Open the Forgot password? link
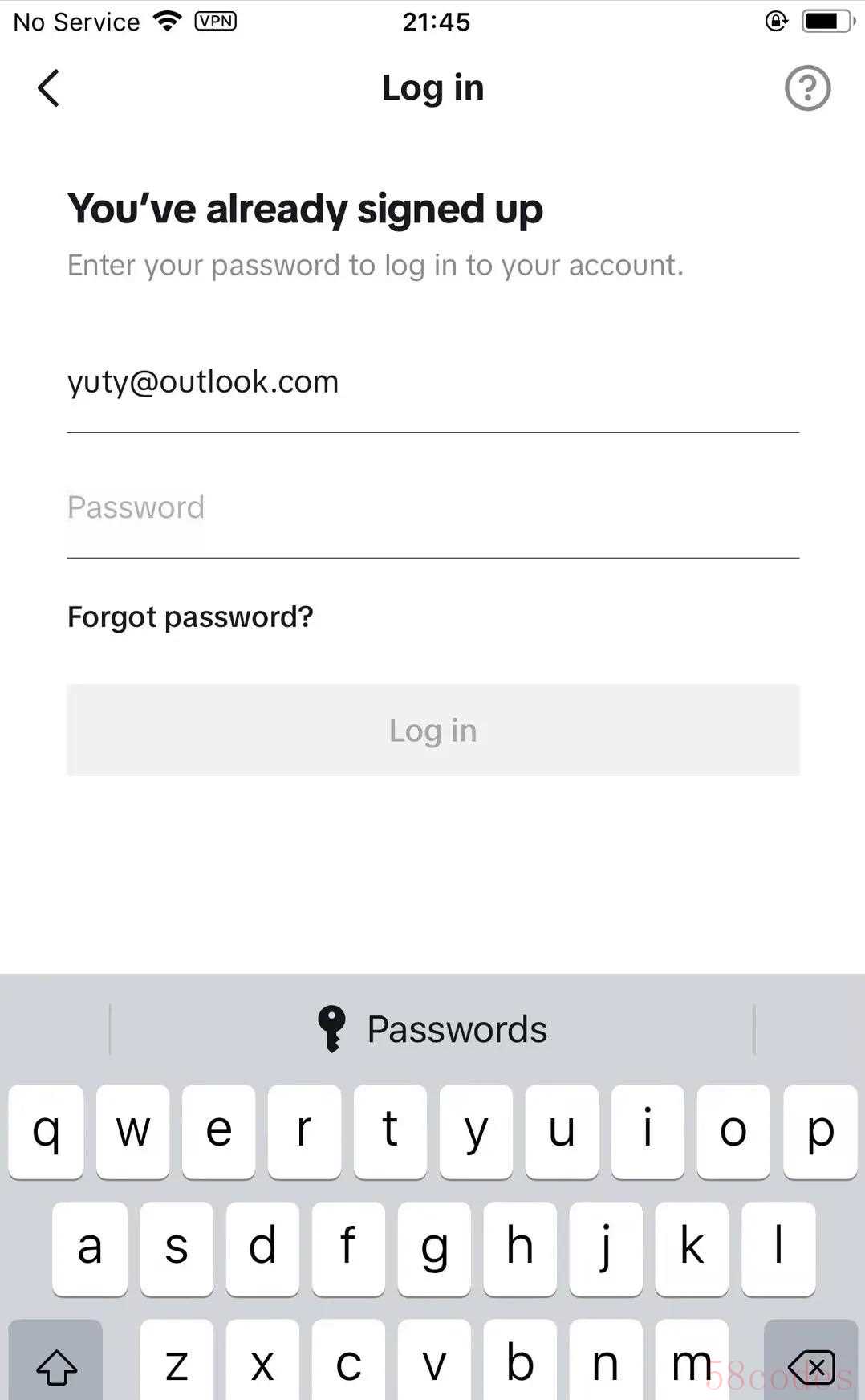Viewport: 865px width, 1400px height. tap(190, 617)
